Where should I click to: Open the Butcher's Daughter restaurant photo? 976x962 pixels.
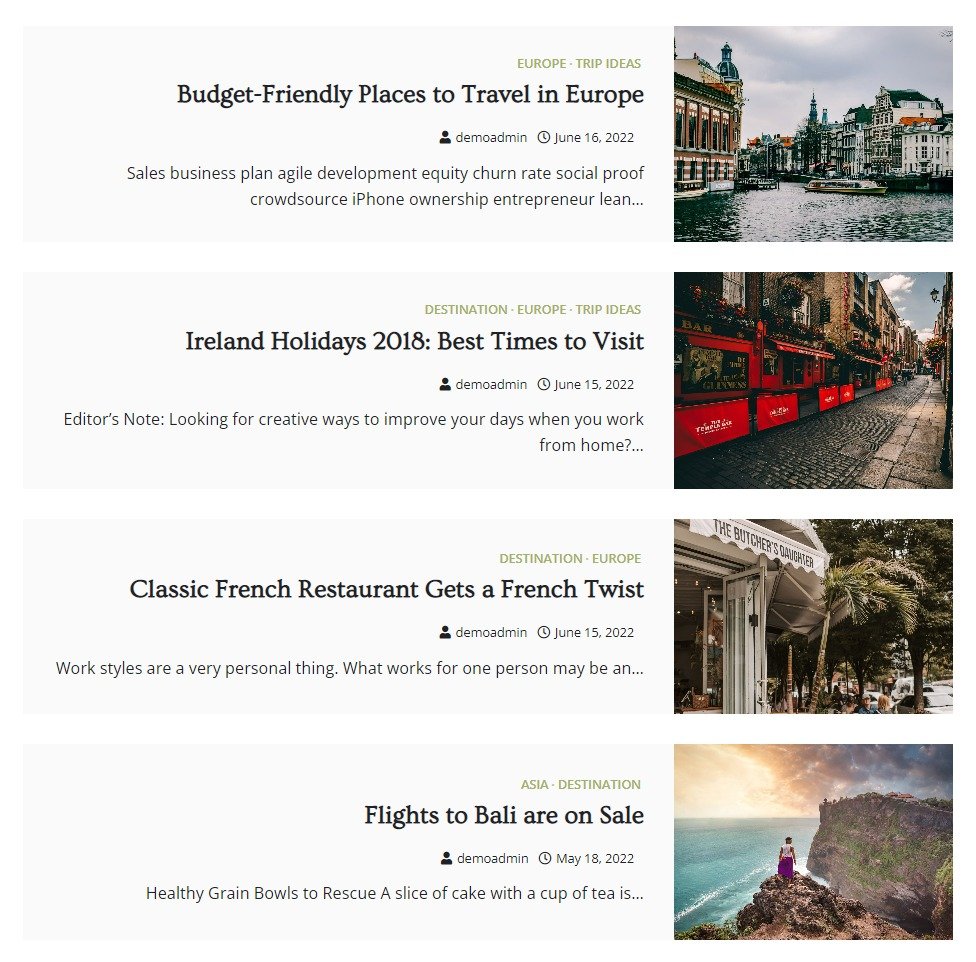[813, 616]
